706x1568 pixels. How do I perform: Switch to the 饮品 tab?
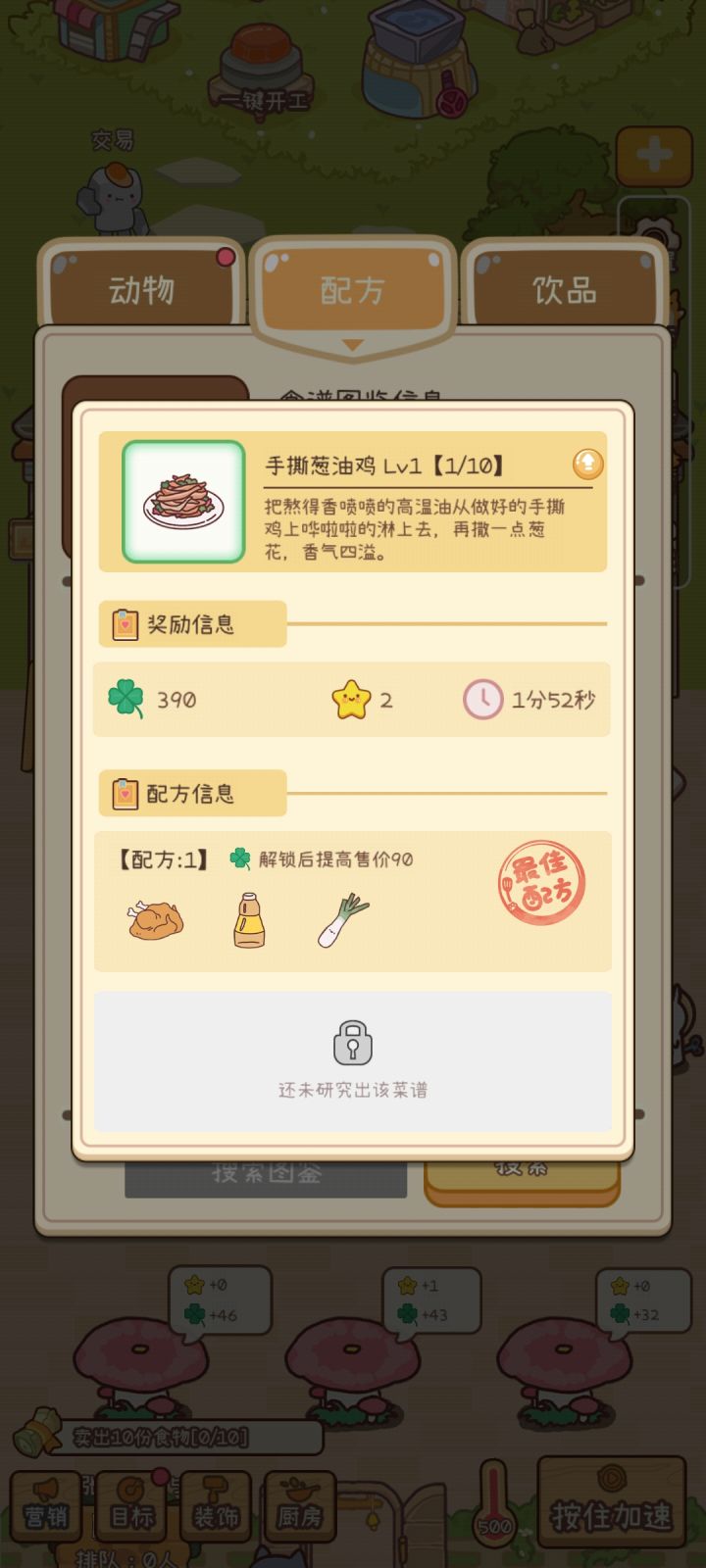tap(564, 289)
